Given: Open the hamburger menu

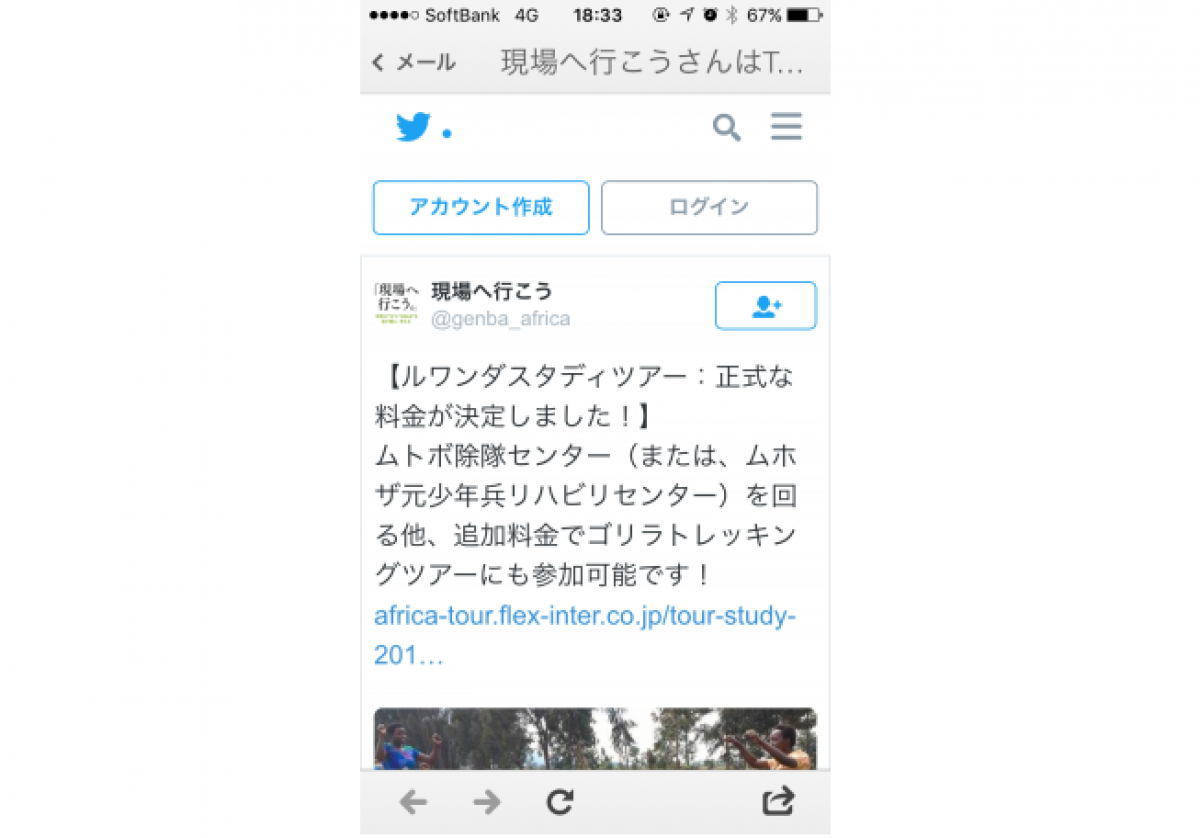Looking at the screenshot, I should coord(787,127).
